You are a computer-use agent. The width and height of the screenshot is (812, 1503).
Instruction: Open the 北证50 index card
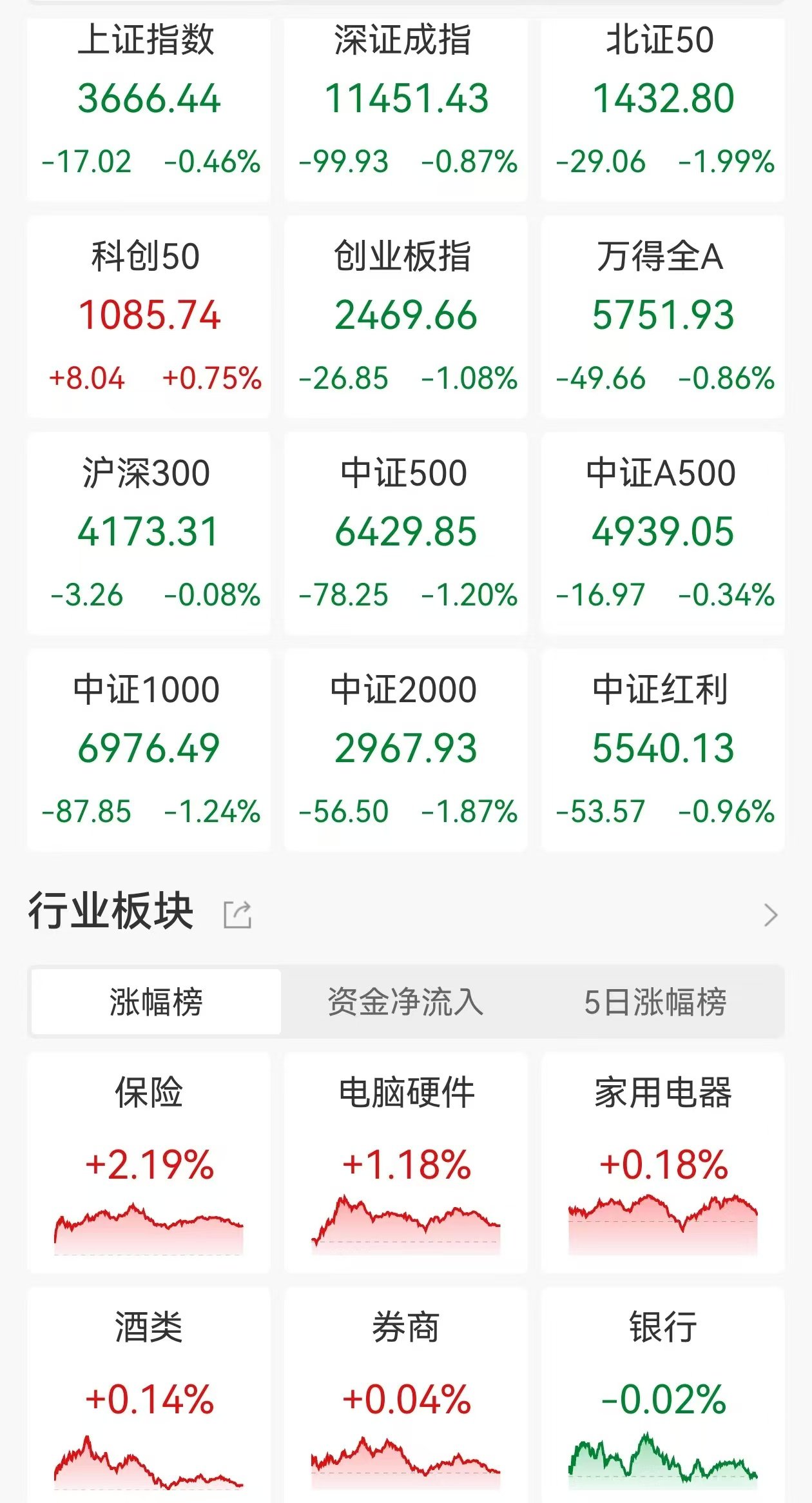tap(663, 110)
